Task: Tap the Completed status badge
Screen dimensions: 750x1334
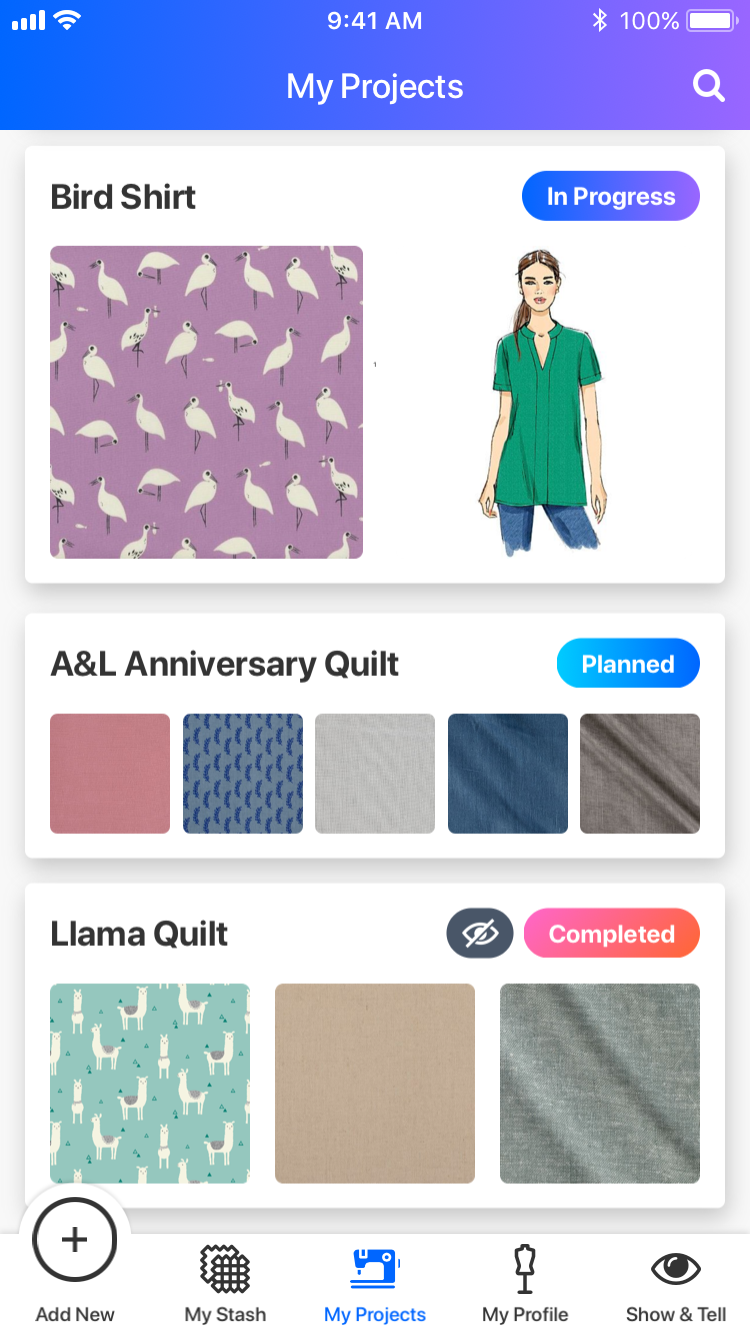Action: tap(612, 934)
